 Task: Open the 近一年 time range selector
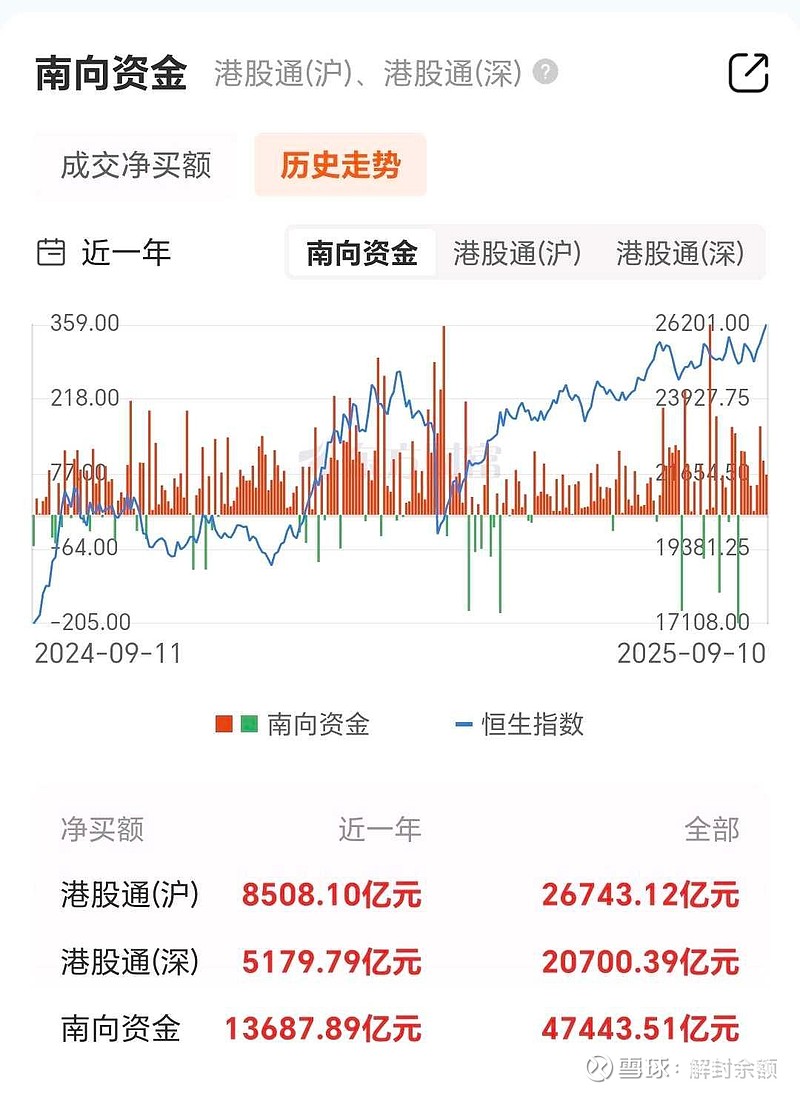pyautogui.click(x=125, y=253)
